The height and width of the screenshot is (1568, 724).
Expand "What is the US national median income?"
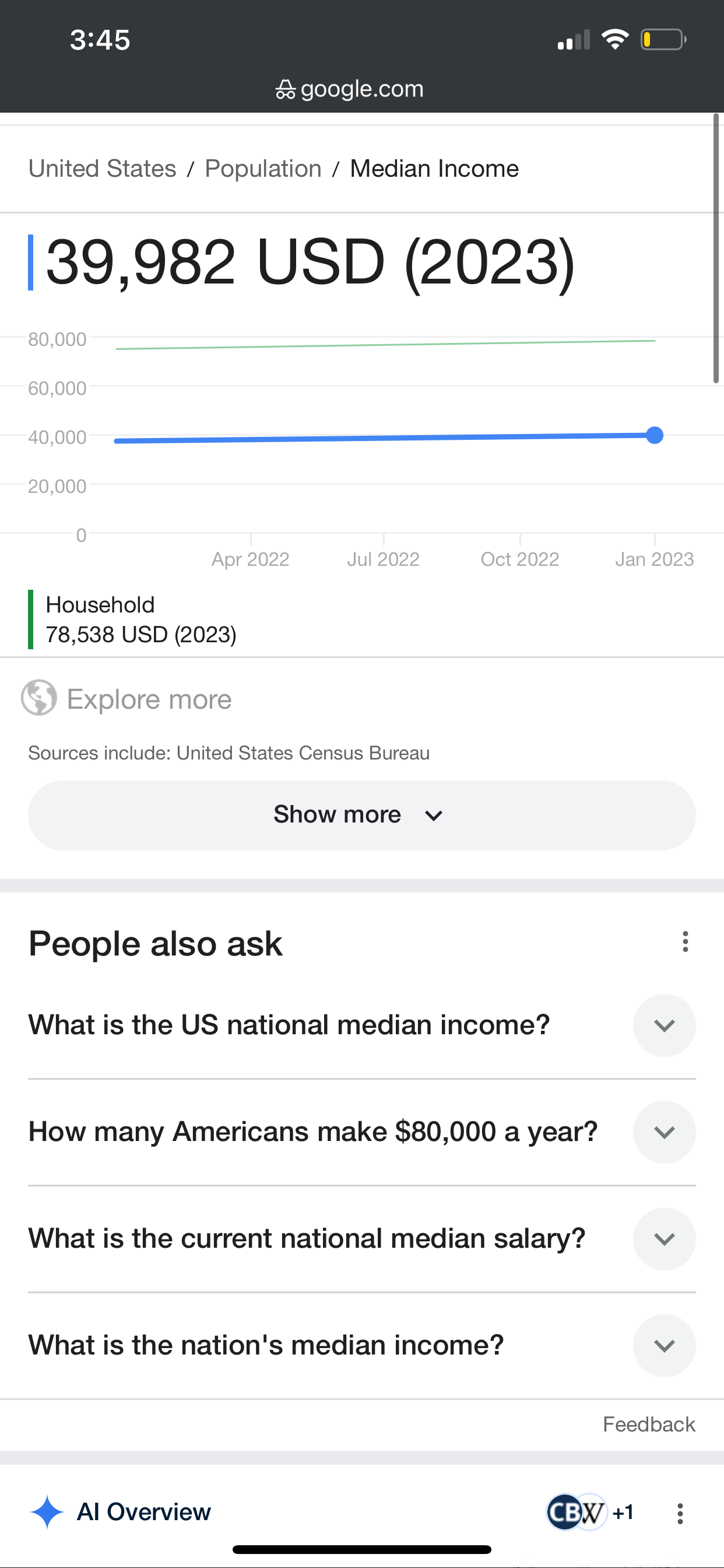pyautogui.click(x=361, y=1025)
